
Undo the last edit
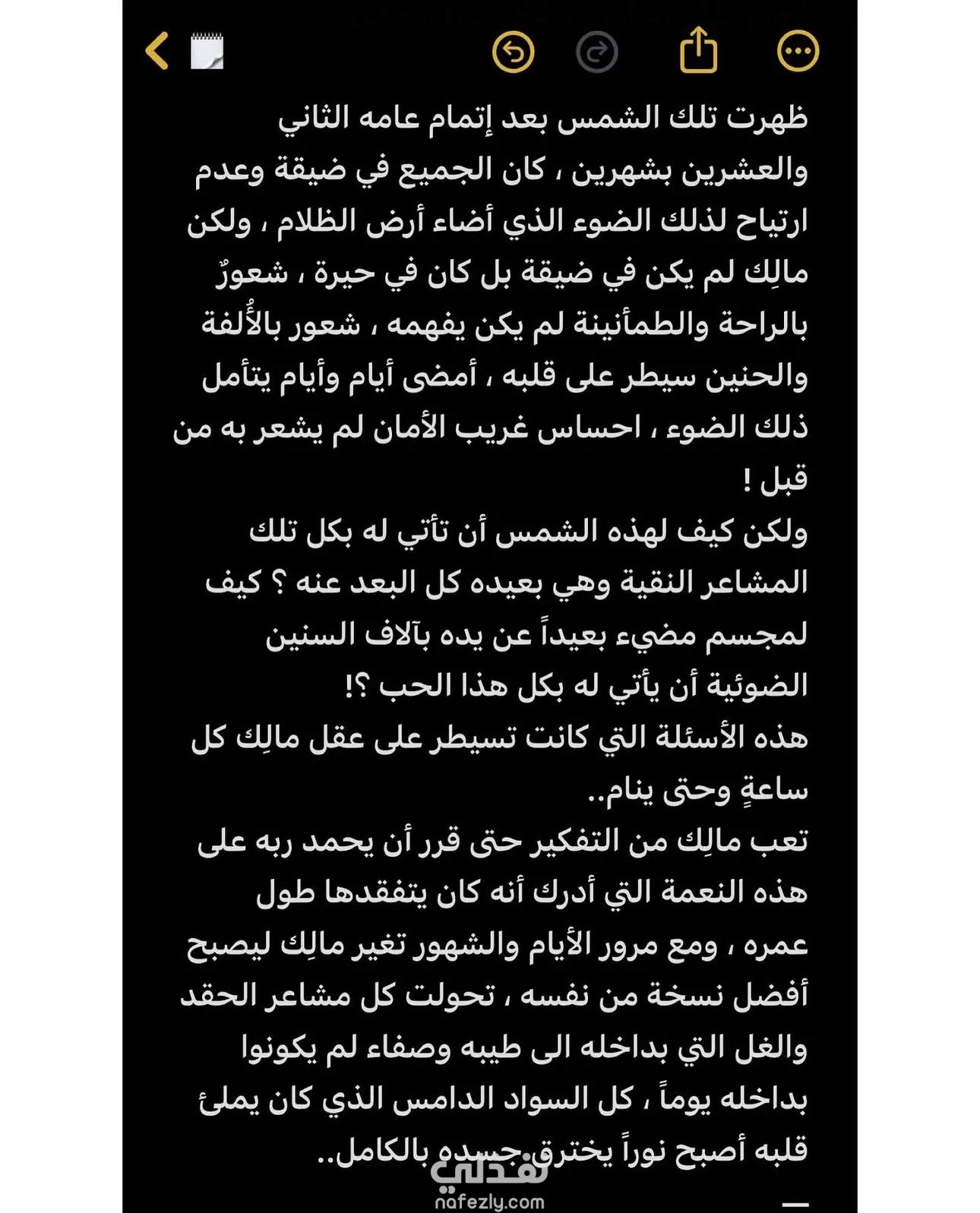pyautogui.click(x=514, y=52)
